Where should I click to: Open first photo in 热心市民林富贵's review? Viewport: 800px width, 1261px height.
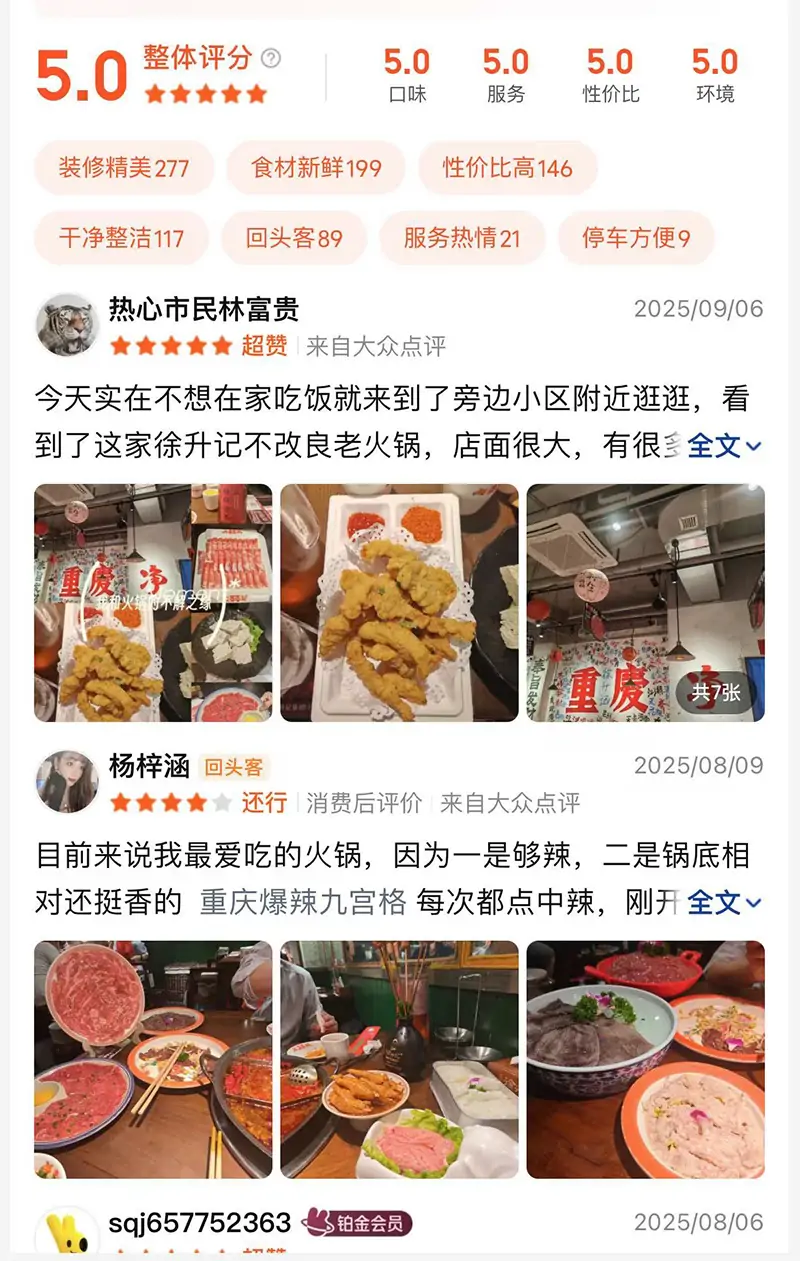click(x=153, y=603)
